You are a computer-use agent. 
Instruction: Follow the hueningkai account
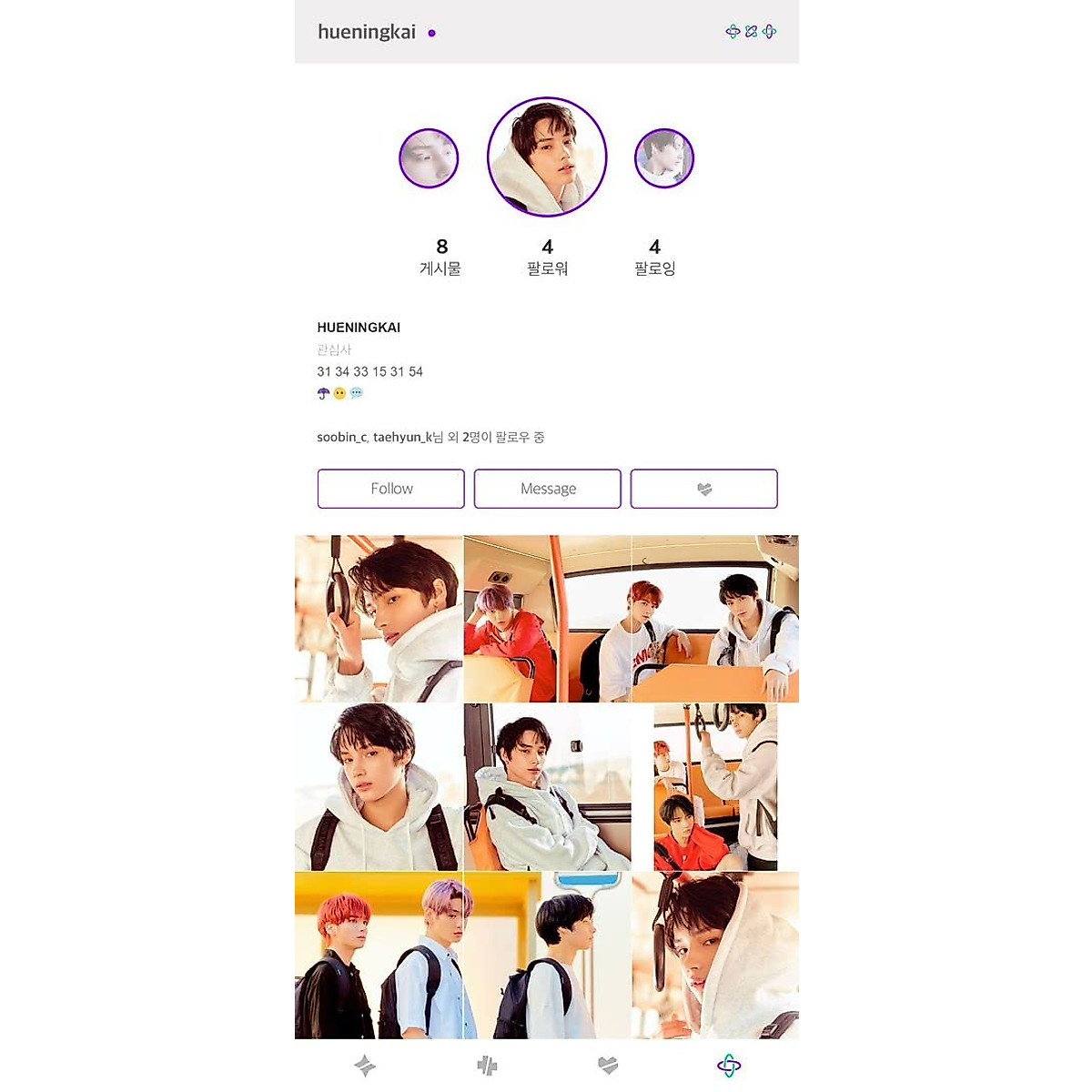click(390, 489)
